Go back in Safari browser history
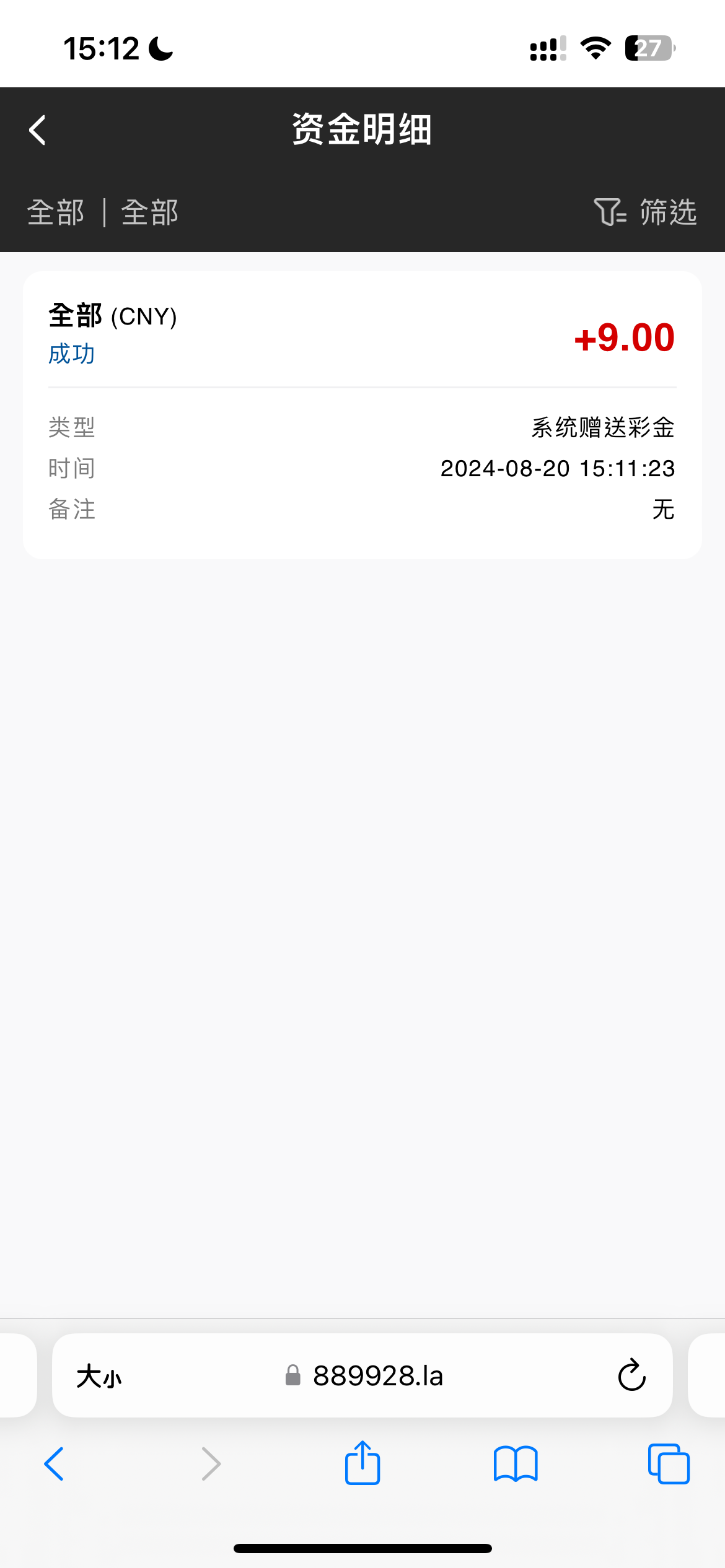Screen dimensions: 725x1568 coord(54,1464)
